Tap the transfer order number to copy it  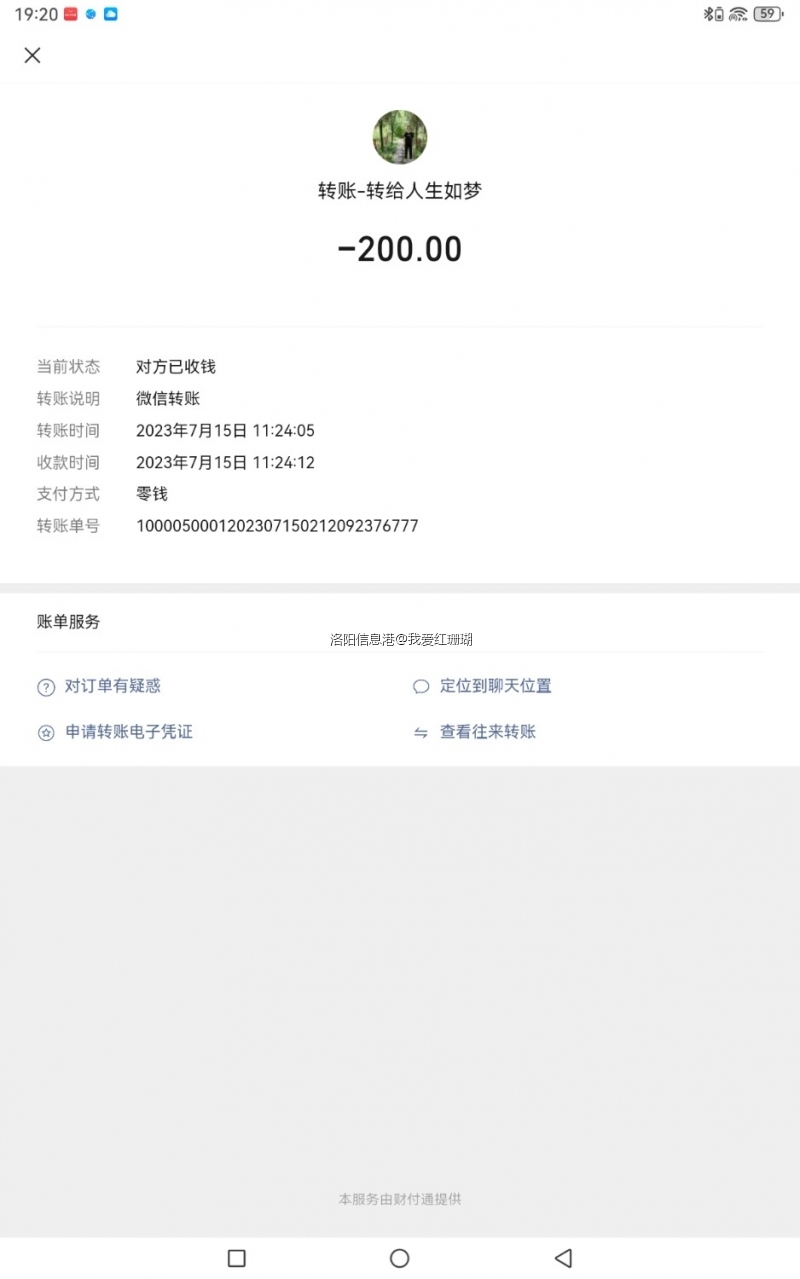[278, 526]
